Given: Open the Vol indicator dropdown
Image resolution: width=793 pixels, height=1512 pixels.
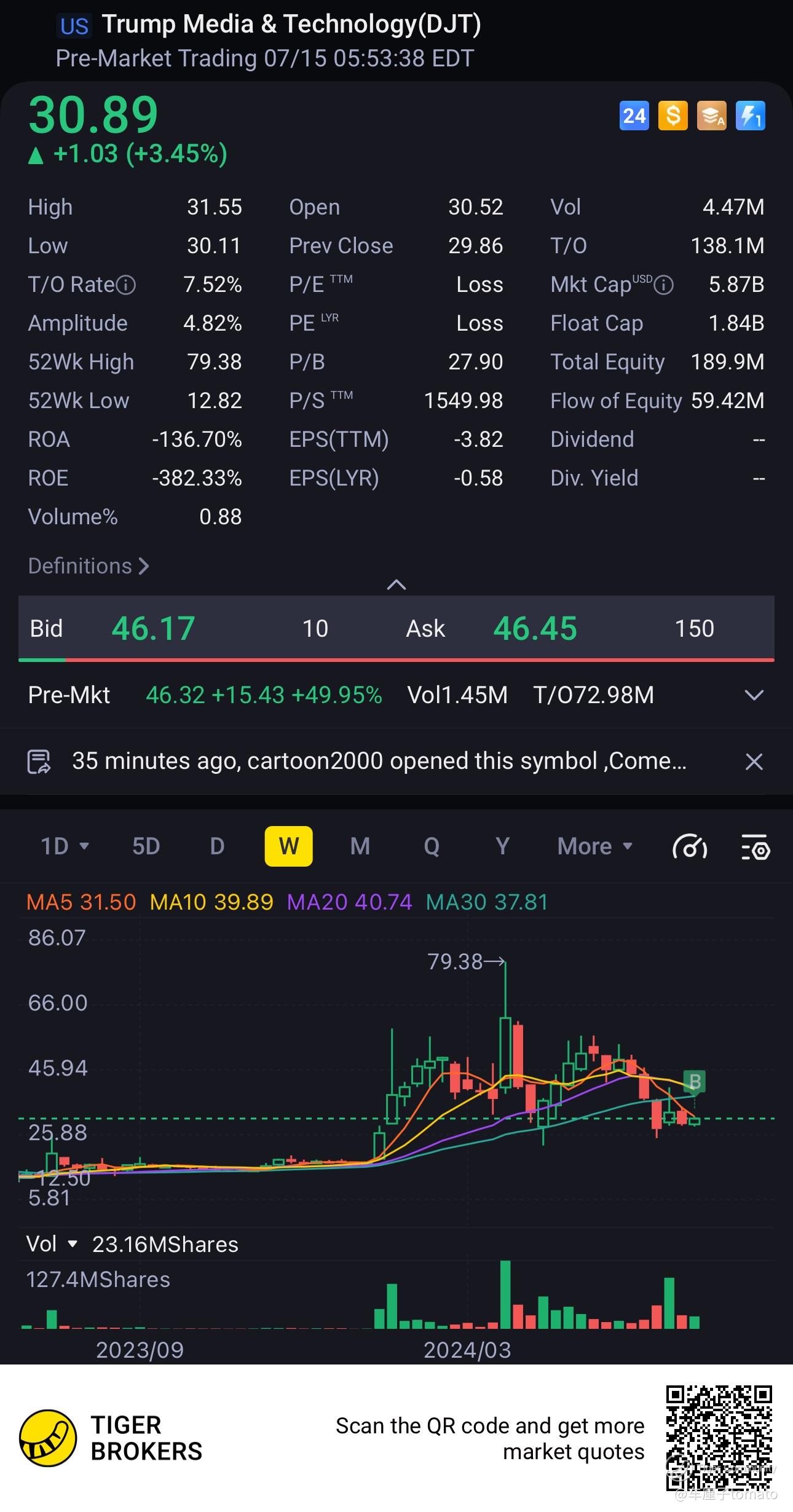Looking at the screenshot, I should coord(52,1244).
